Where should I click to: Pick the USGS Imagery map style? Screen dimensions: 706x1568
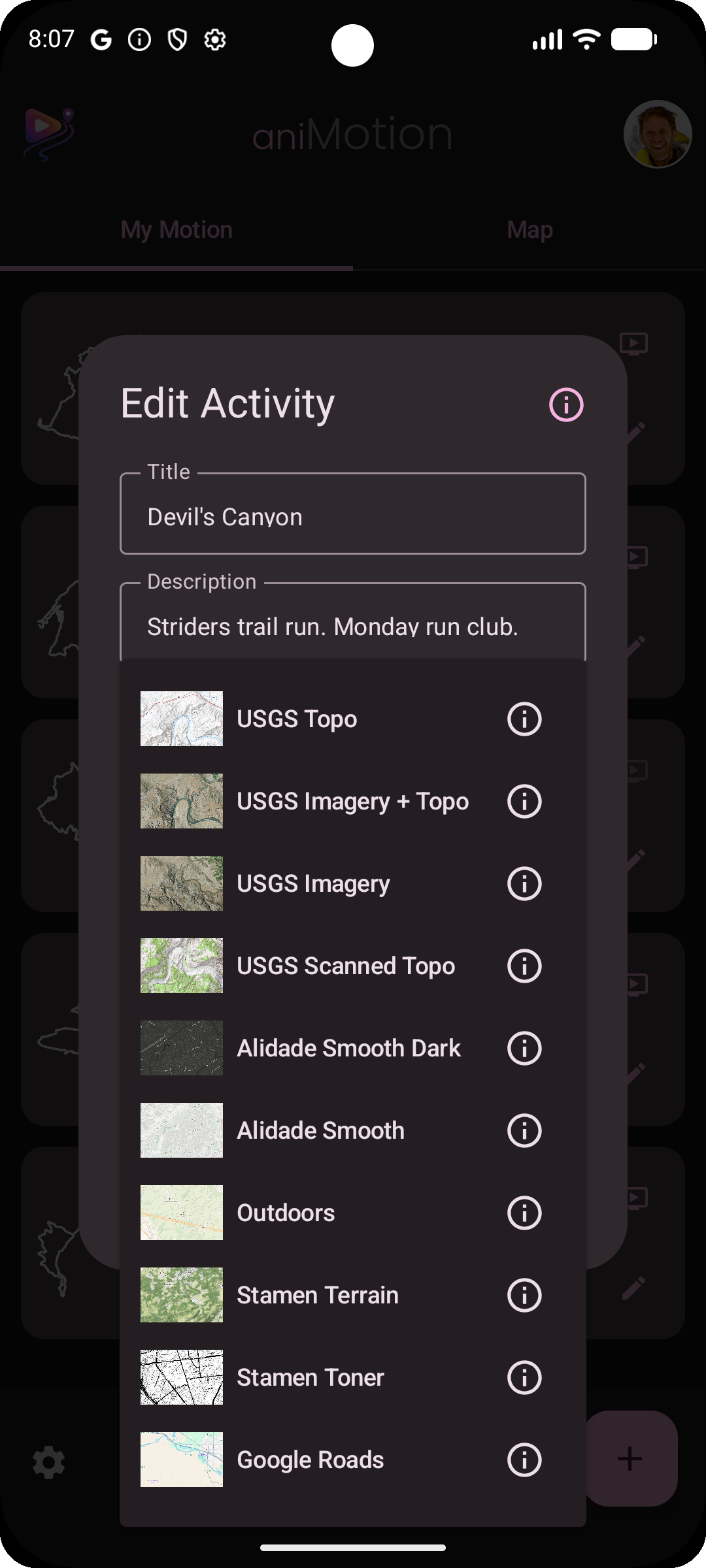coord(312,883)
